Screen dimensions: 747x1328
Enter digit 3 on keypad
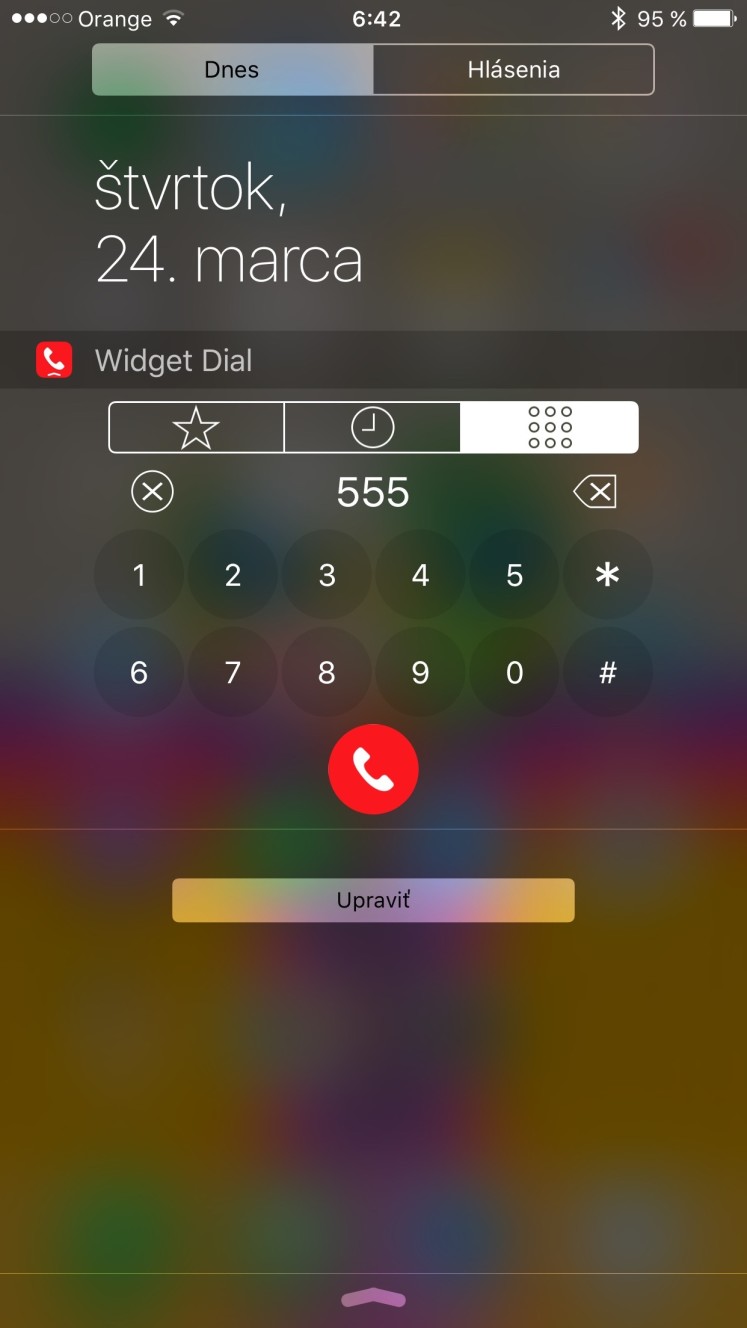327,575
